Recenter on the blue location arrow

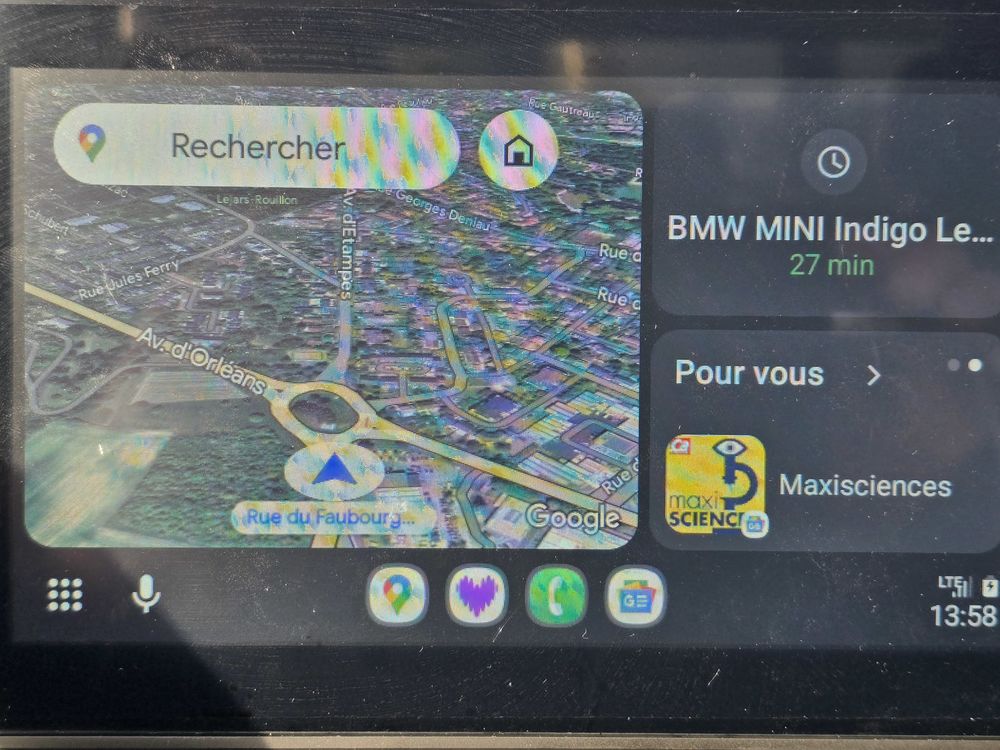tap(334, 468)
